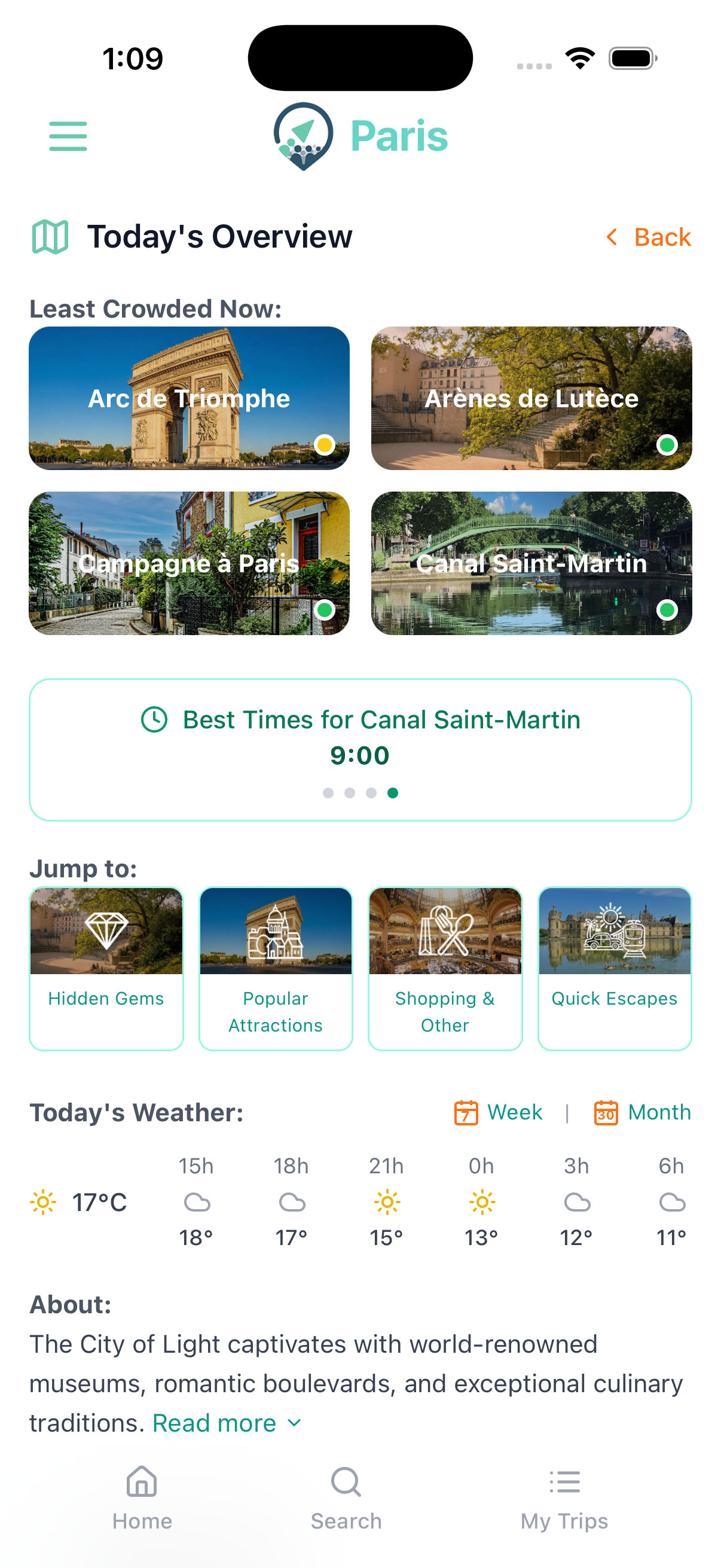The height and width of the screenshot is (1568, 721).
Task: Tap the green crowd dot on Arènes de Lutèce
Action: [667, 445]
